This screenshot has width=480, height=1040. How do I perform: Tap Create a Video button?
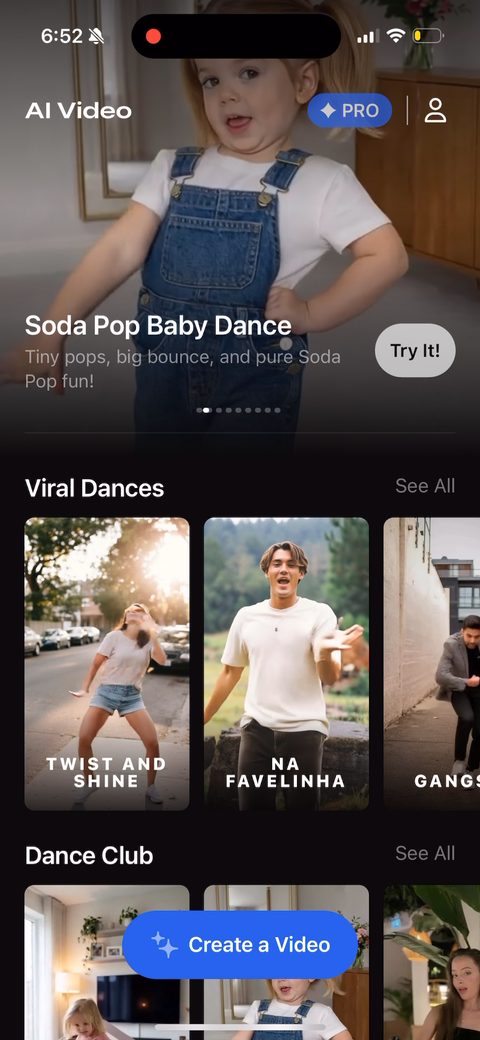[240, 944]
